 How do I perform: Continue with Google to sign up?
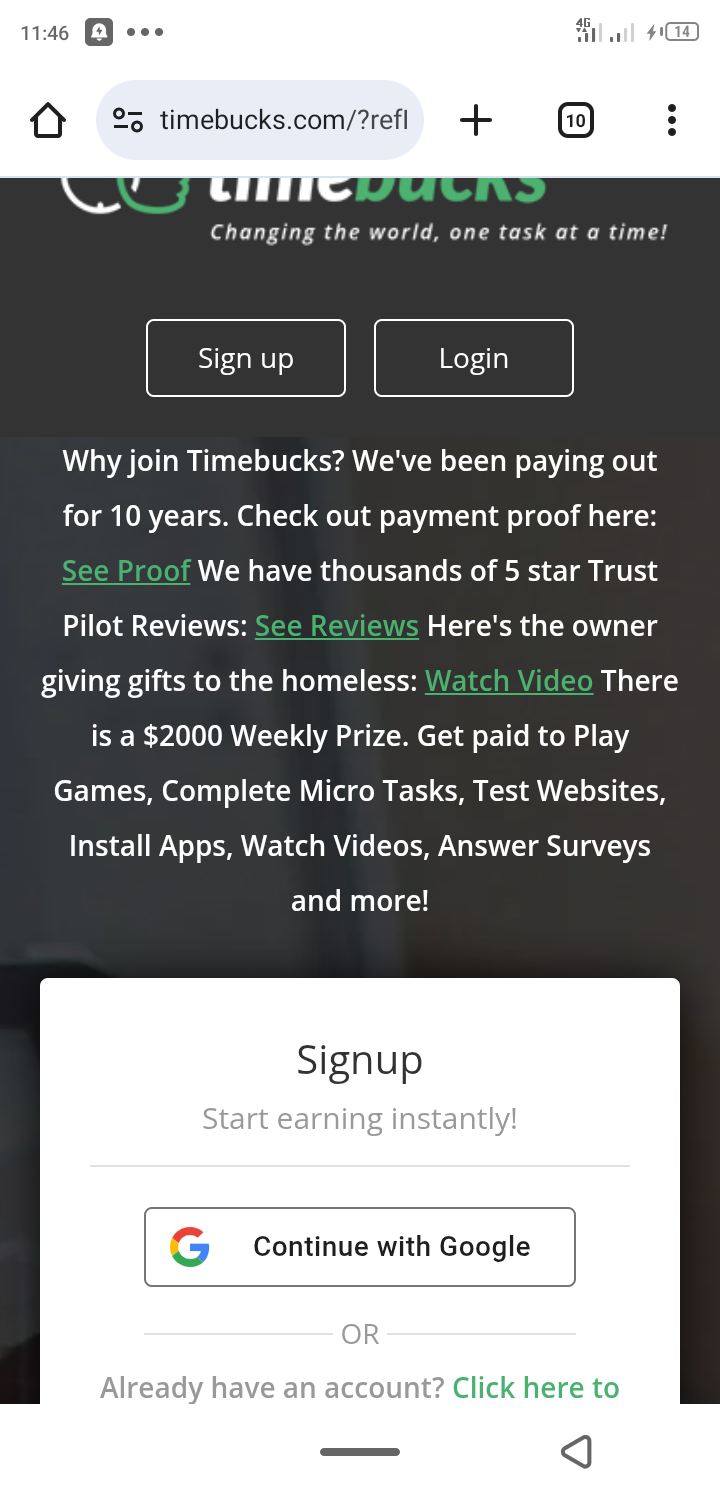360,1246
